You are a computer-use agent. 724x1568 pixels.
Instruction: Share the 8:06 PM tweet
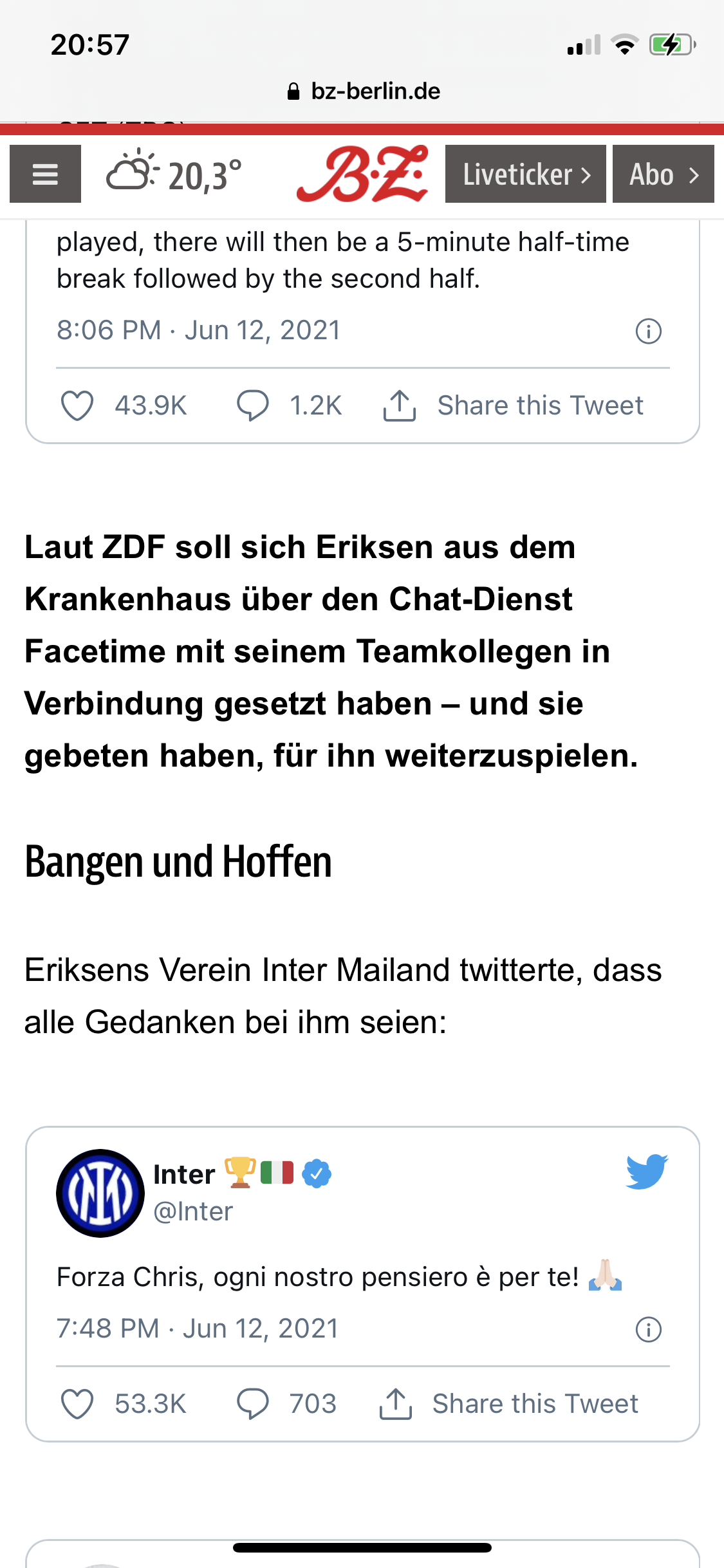[513, 406]
